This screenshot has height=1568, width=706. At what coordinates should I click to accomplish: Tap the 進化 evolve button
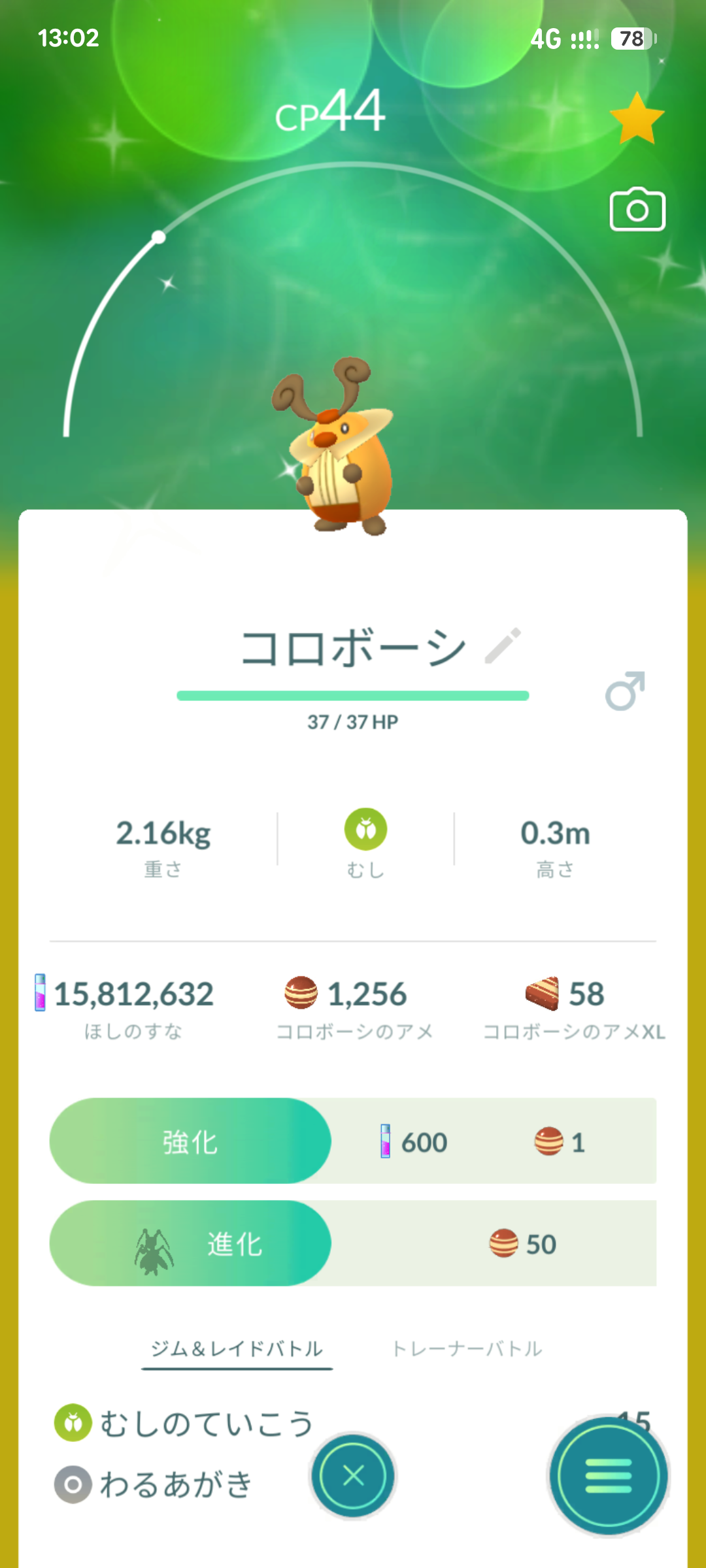coord(190,1243)
